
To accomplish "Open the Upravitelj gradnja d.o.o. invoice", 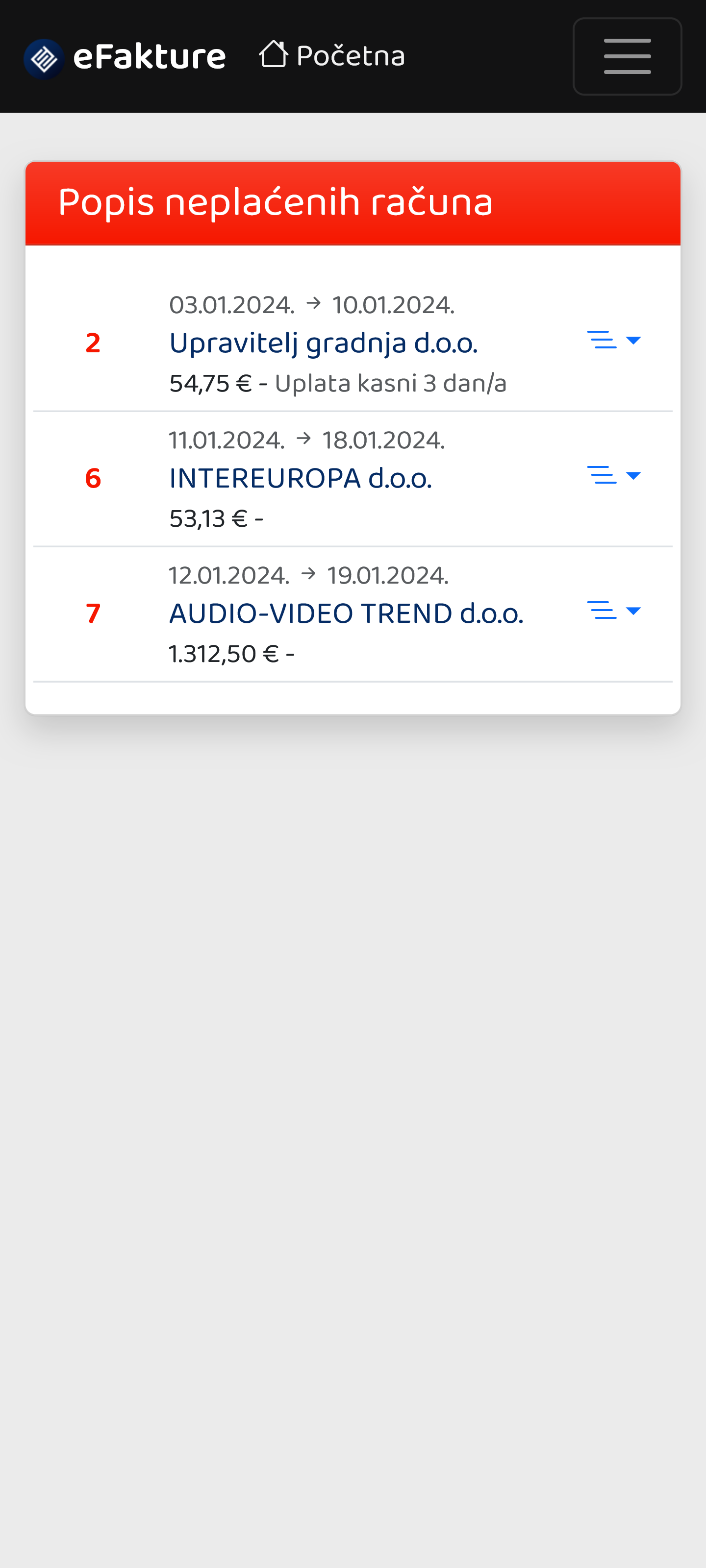I will pyautogui.click(x=323, y=343).
